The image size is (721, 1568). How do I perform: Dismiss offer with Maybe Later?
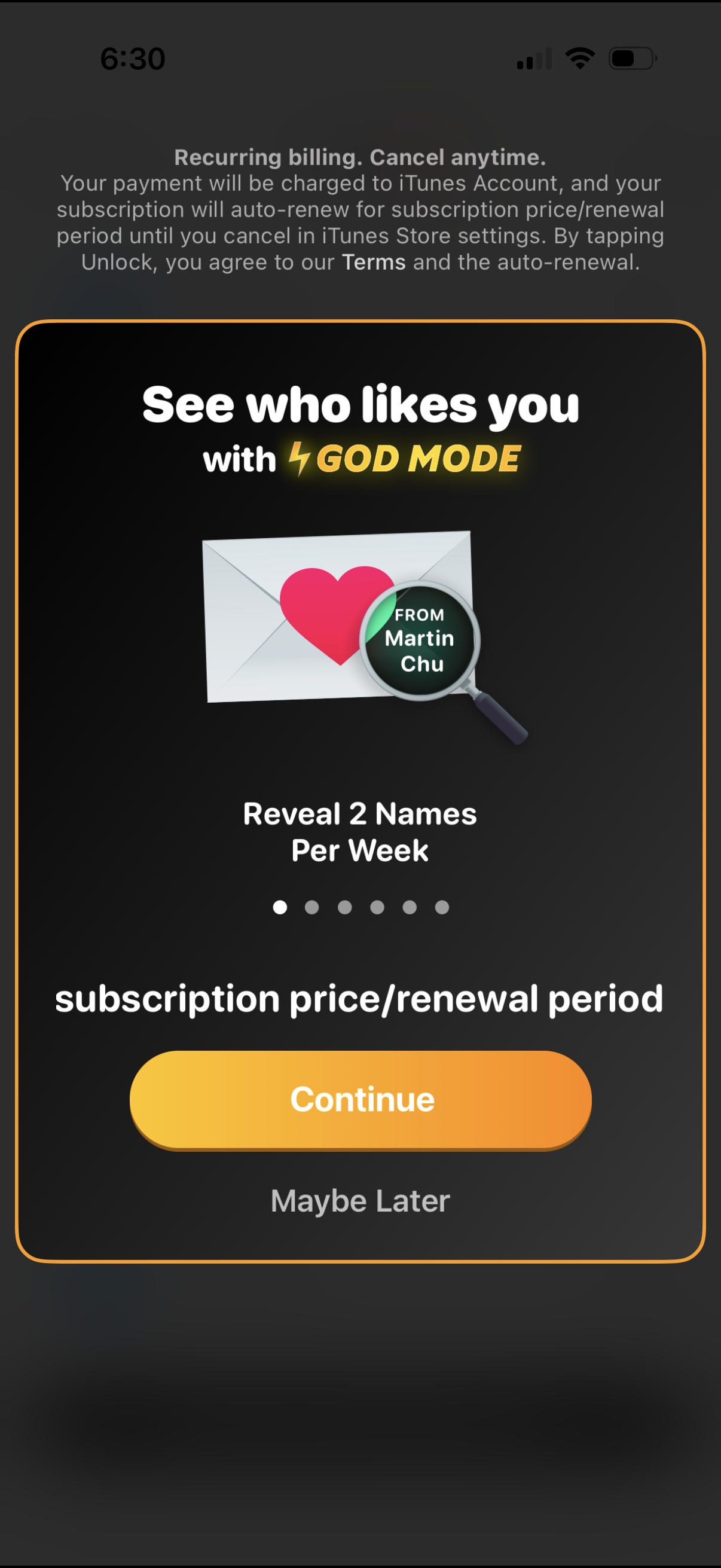click(360, 1200)
